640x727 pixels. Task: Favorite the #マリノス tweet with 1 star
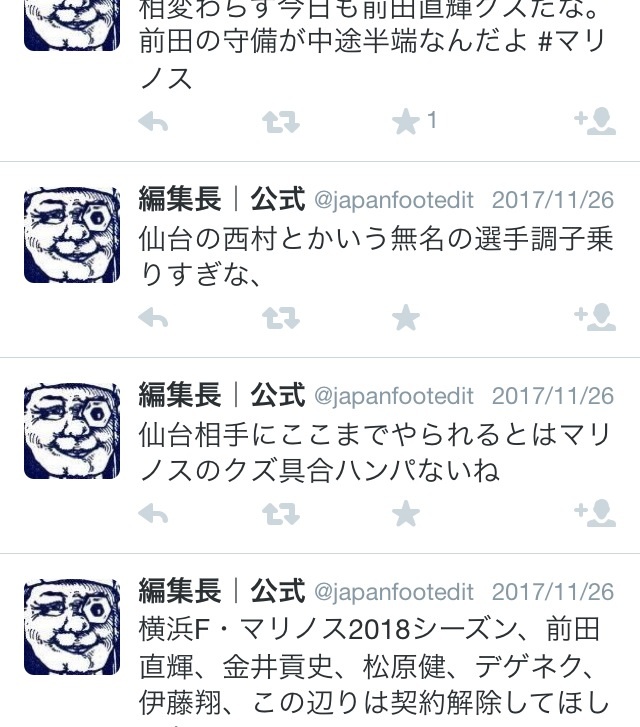pyautogui.click(x=405, y=122)
